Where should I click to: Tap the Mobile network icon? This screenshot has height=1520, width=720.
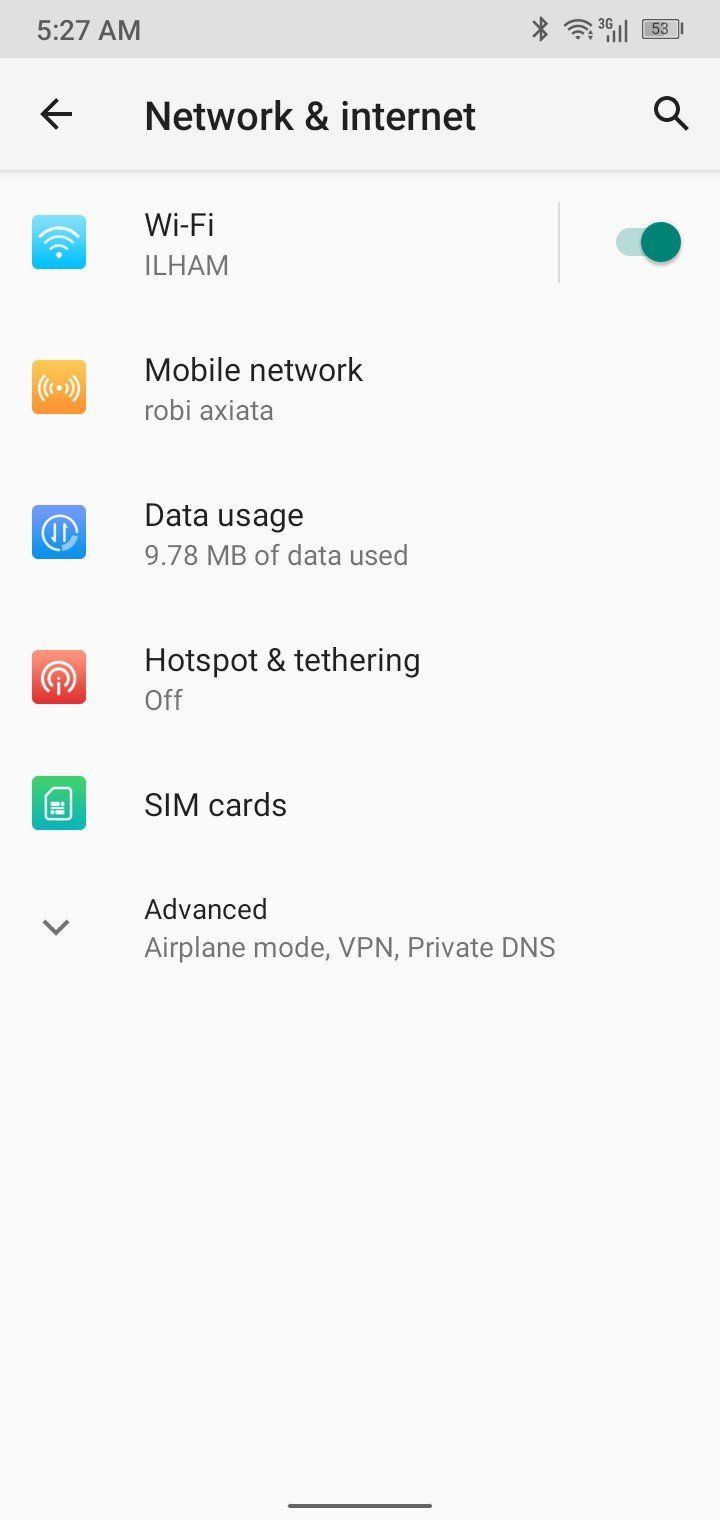pos(59,387)
